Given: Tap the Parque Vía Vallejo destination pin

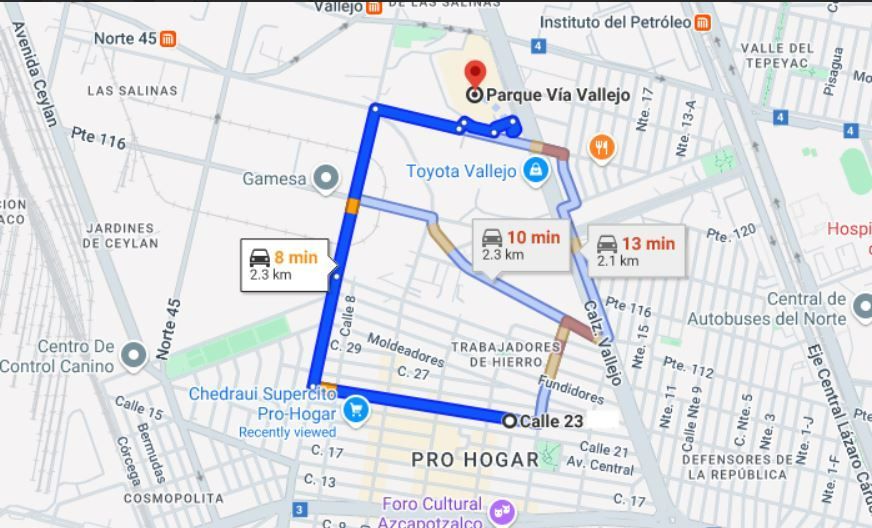Looking at the screenshot, I should [x=475, y=75].
